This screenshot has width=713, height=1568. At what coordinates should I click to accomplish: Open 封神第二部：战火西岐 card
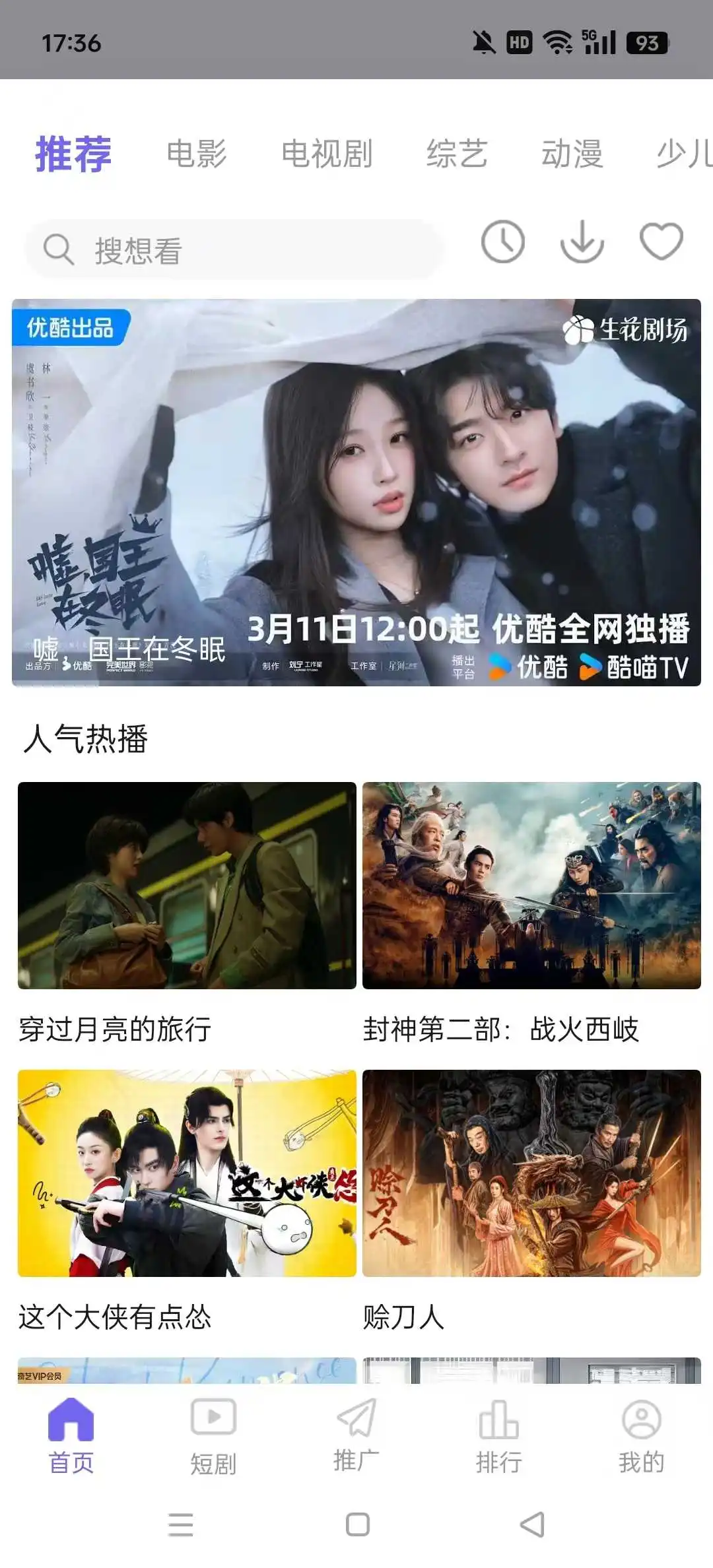click(x=531, y=885)
